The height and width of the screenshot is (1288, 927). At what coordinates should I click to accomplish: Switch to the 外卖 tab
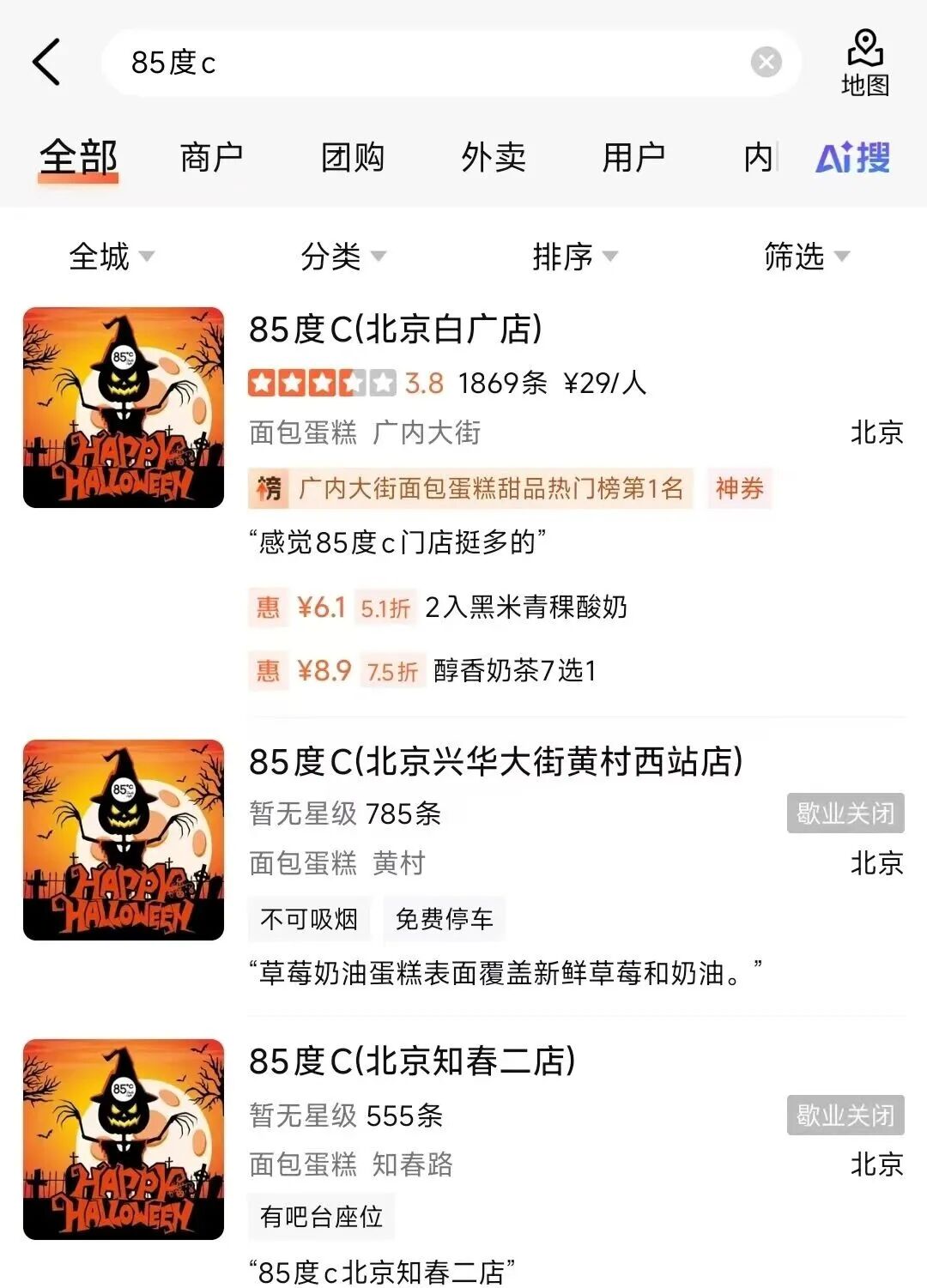pos(493,158)
